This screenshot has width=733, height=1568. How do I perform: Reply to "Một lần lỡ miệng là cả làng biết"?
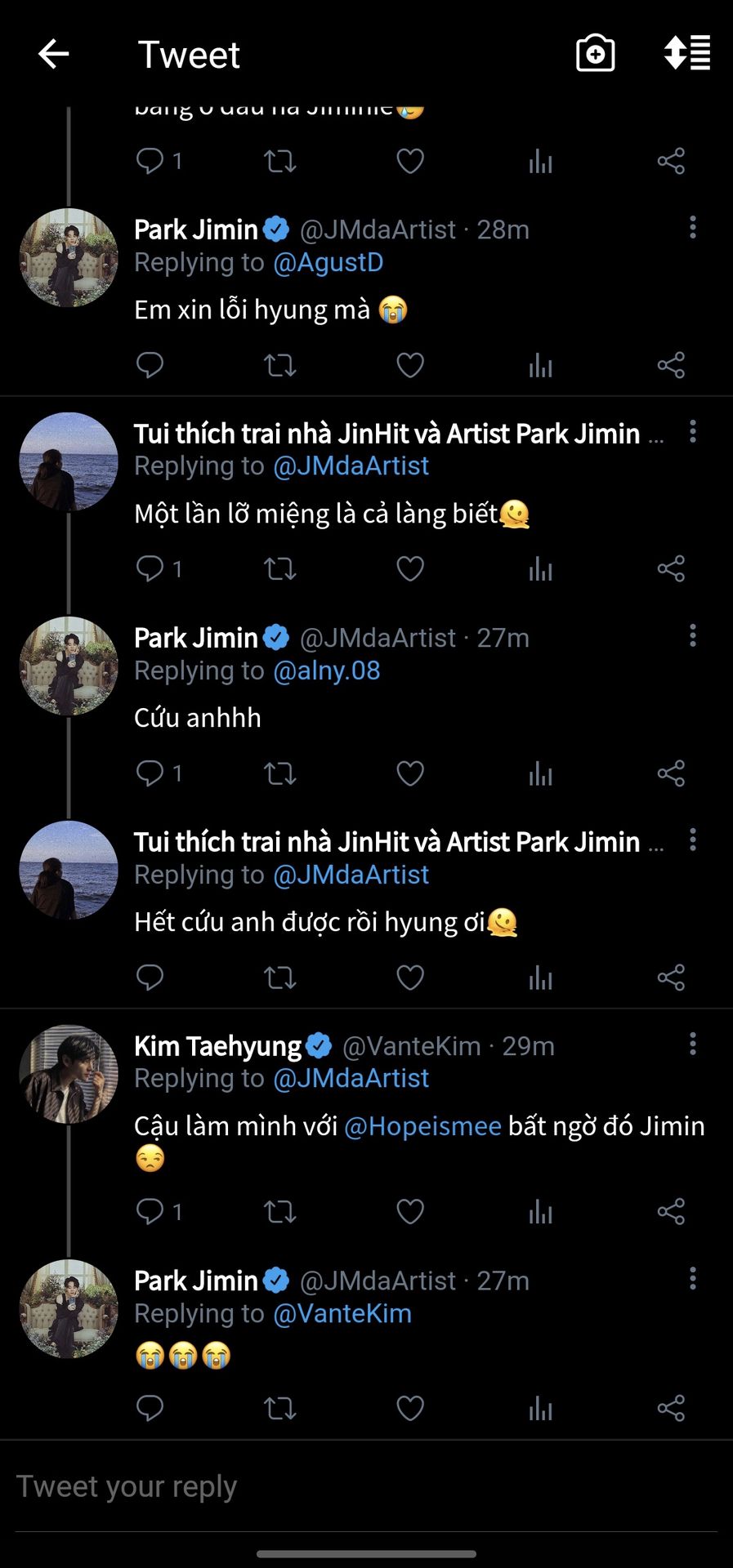pos(150,568)
